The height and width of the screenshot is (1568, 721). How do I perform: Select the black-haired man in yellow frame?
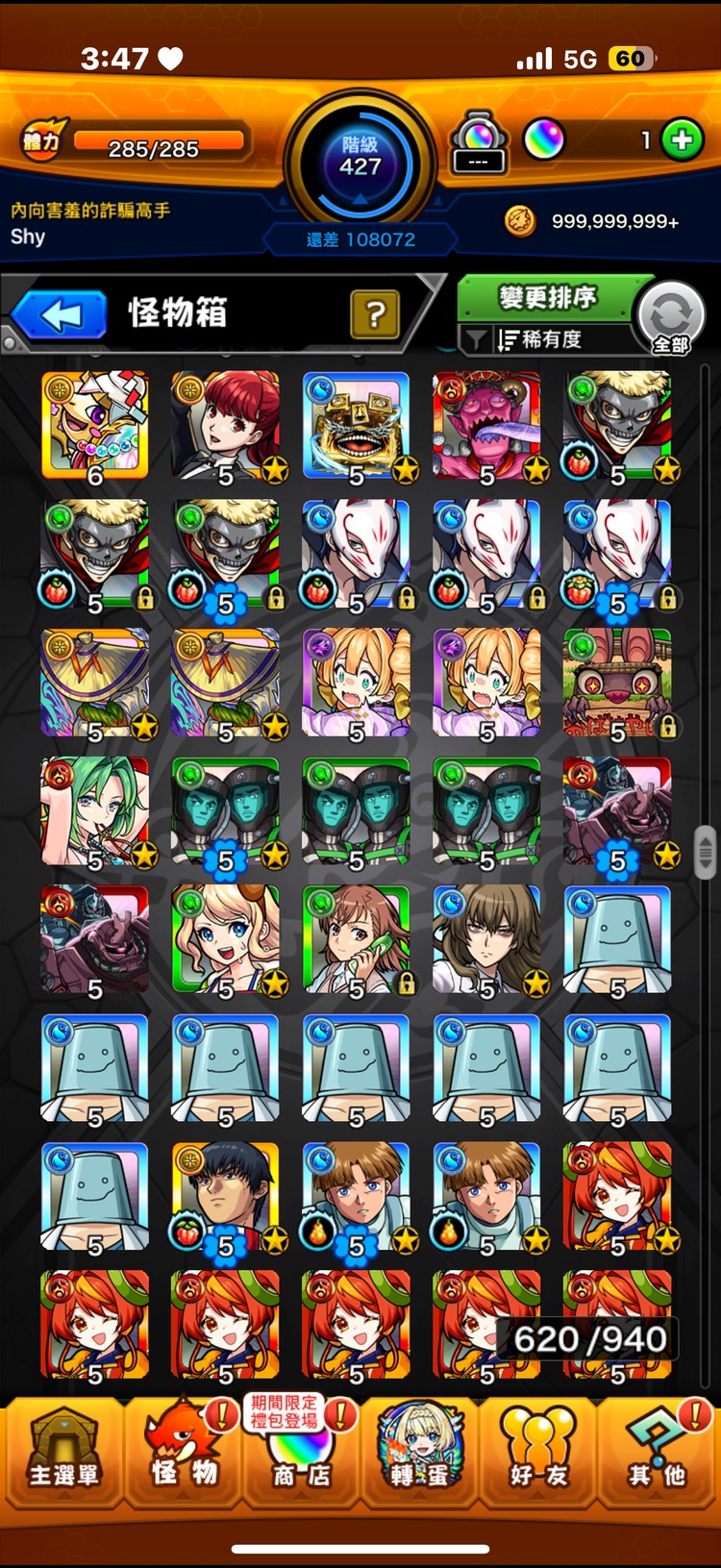tap(225, 1196)
